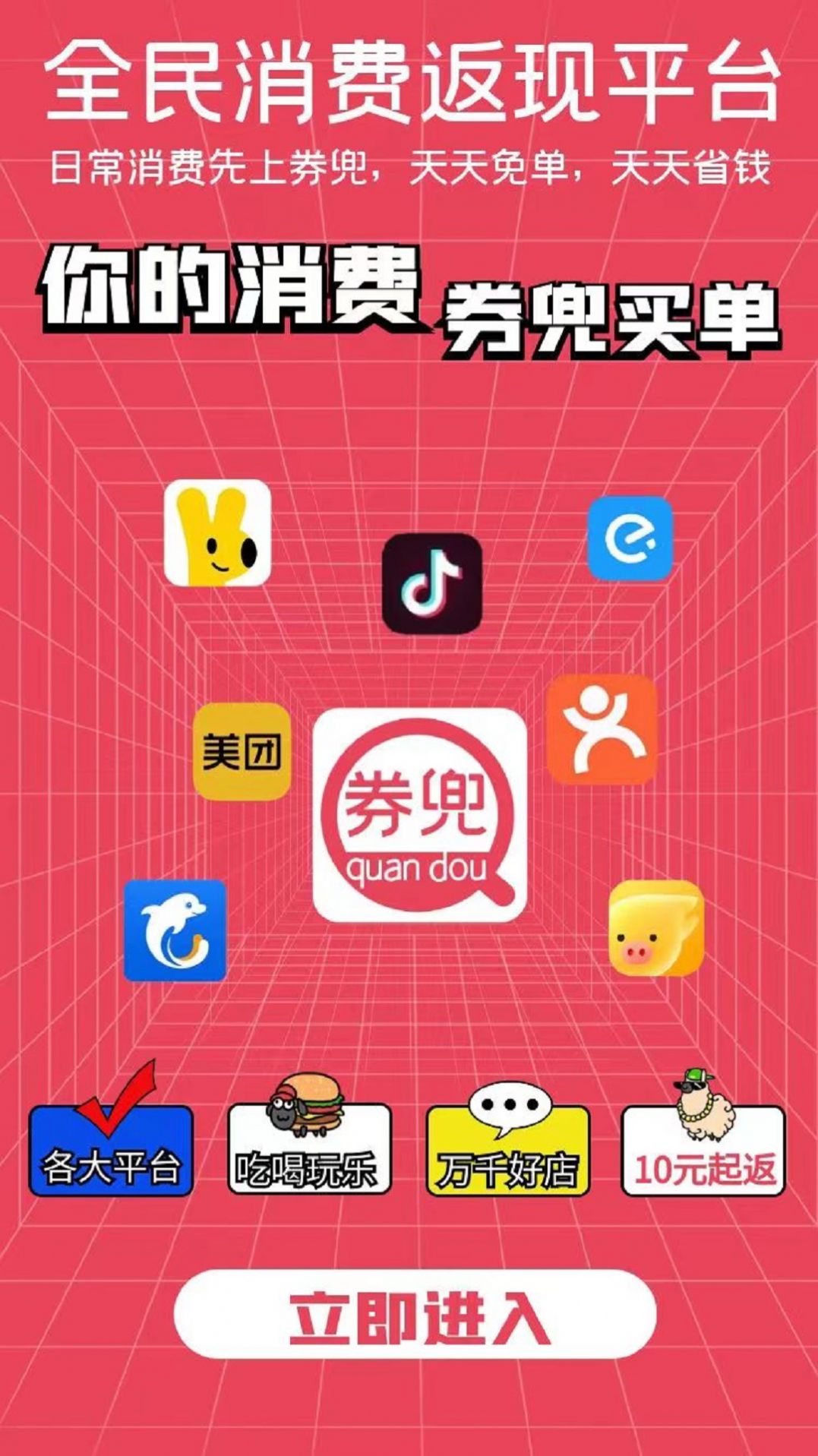818x1456 pixels.
Task: Tap the 立即进入 button
Action: (x=415, y=1316)
